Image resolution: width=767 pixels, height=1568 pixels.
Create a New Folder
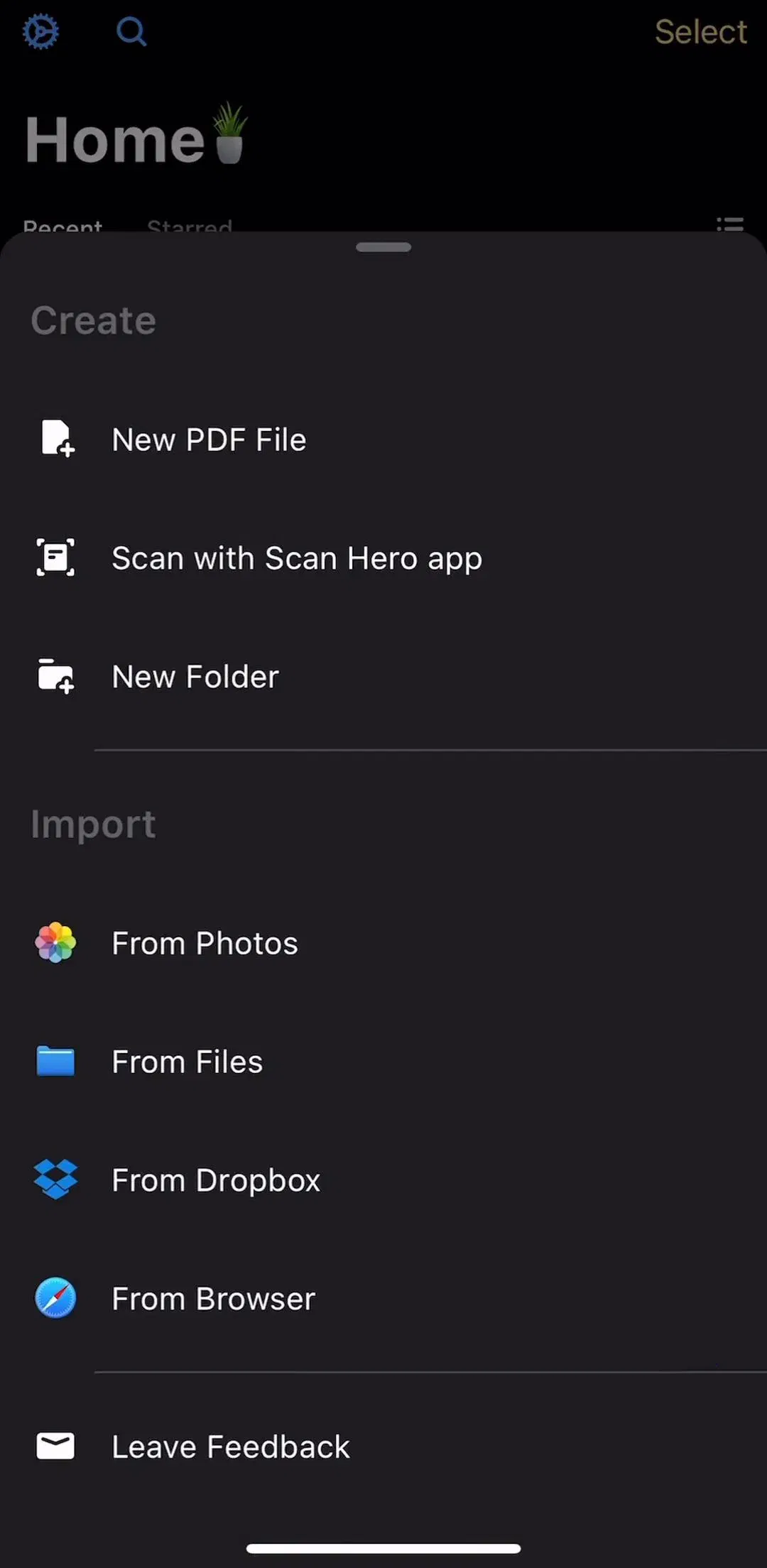tap(383, 677)
